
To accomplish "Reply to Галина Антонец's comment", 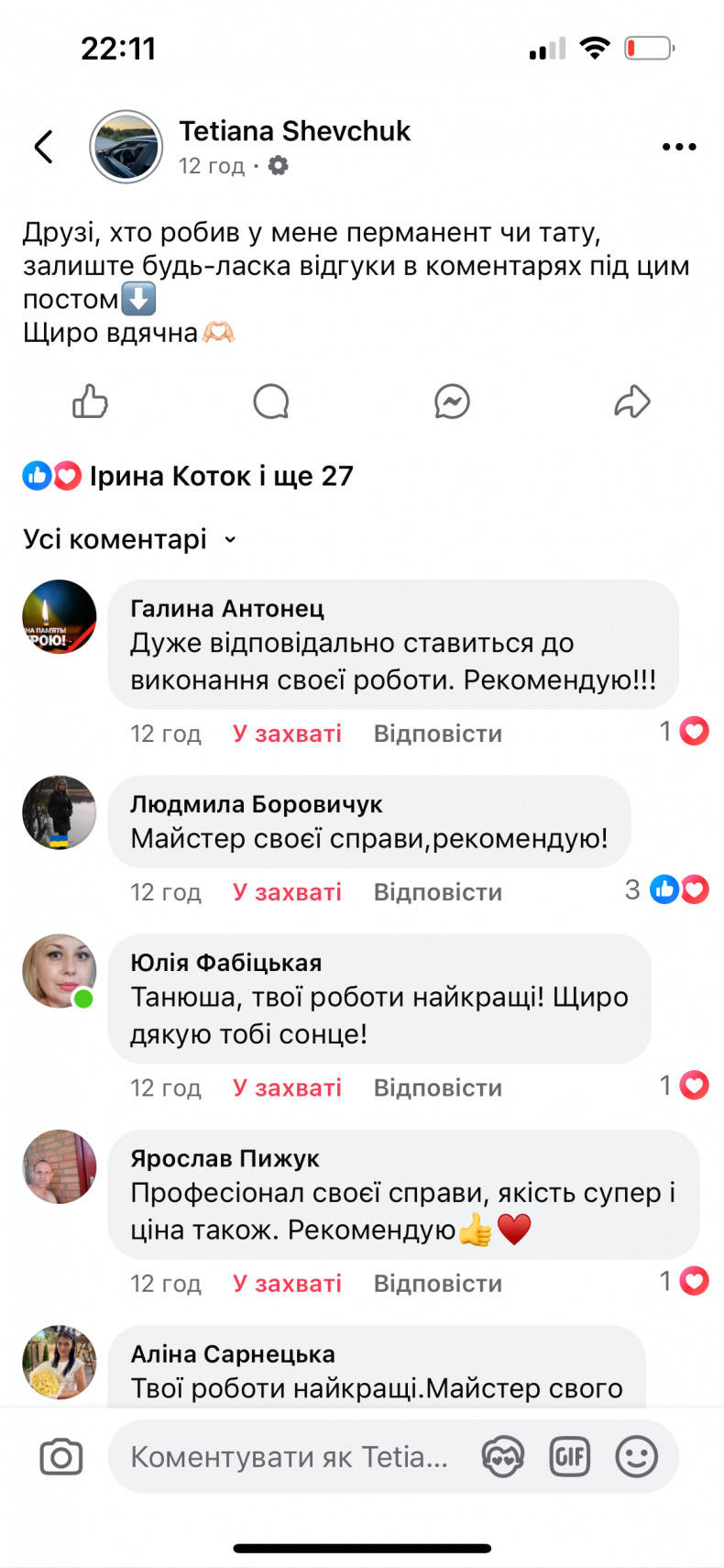I will pyautogui.click(x=437, y=734).
